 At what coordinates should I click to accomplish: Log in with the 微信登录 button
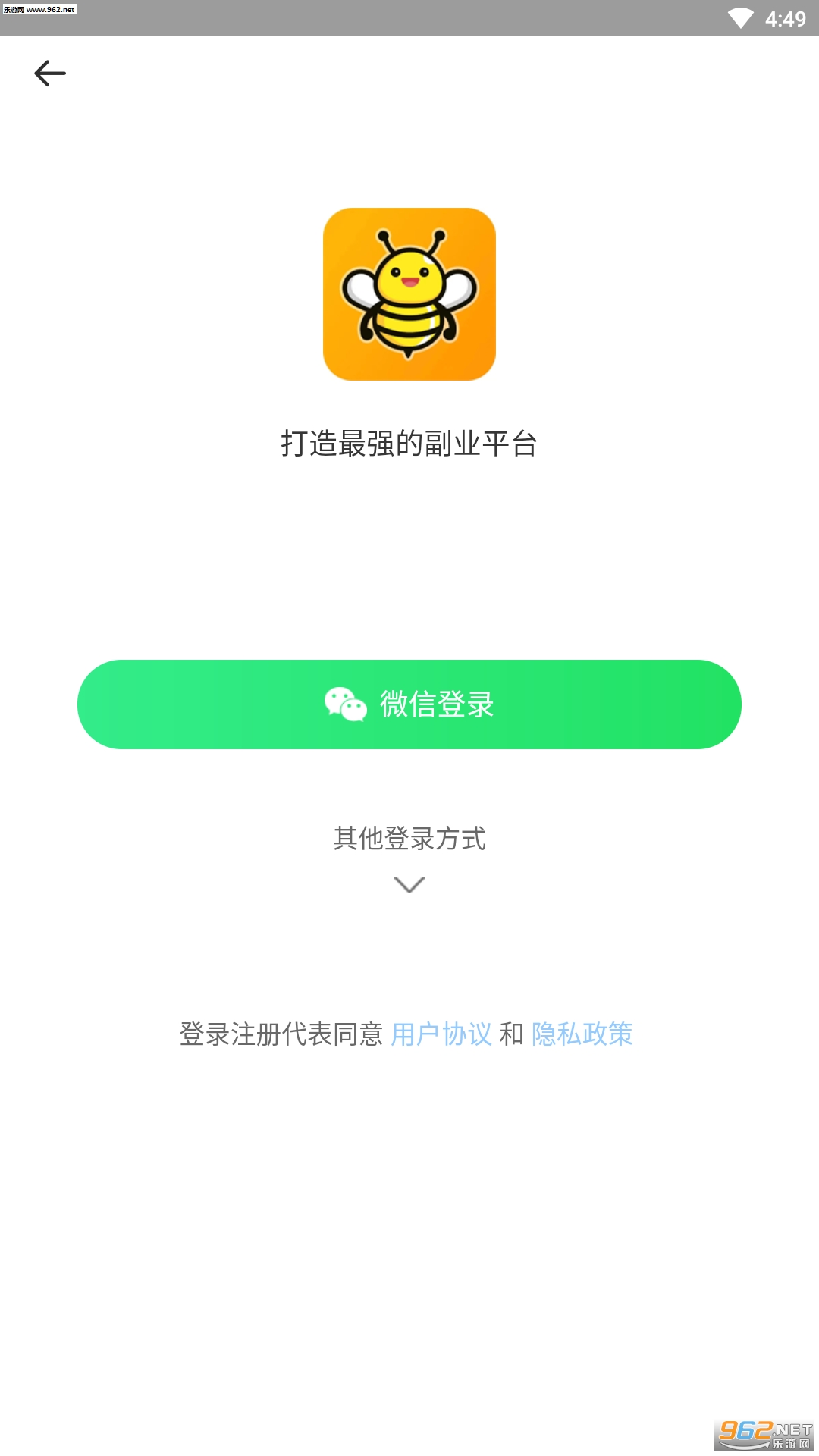(409, 704)
